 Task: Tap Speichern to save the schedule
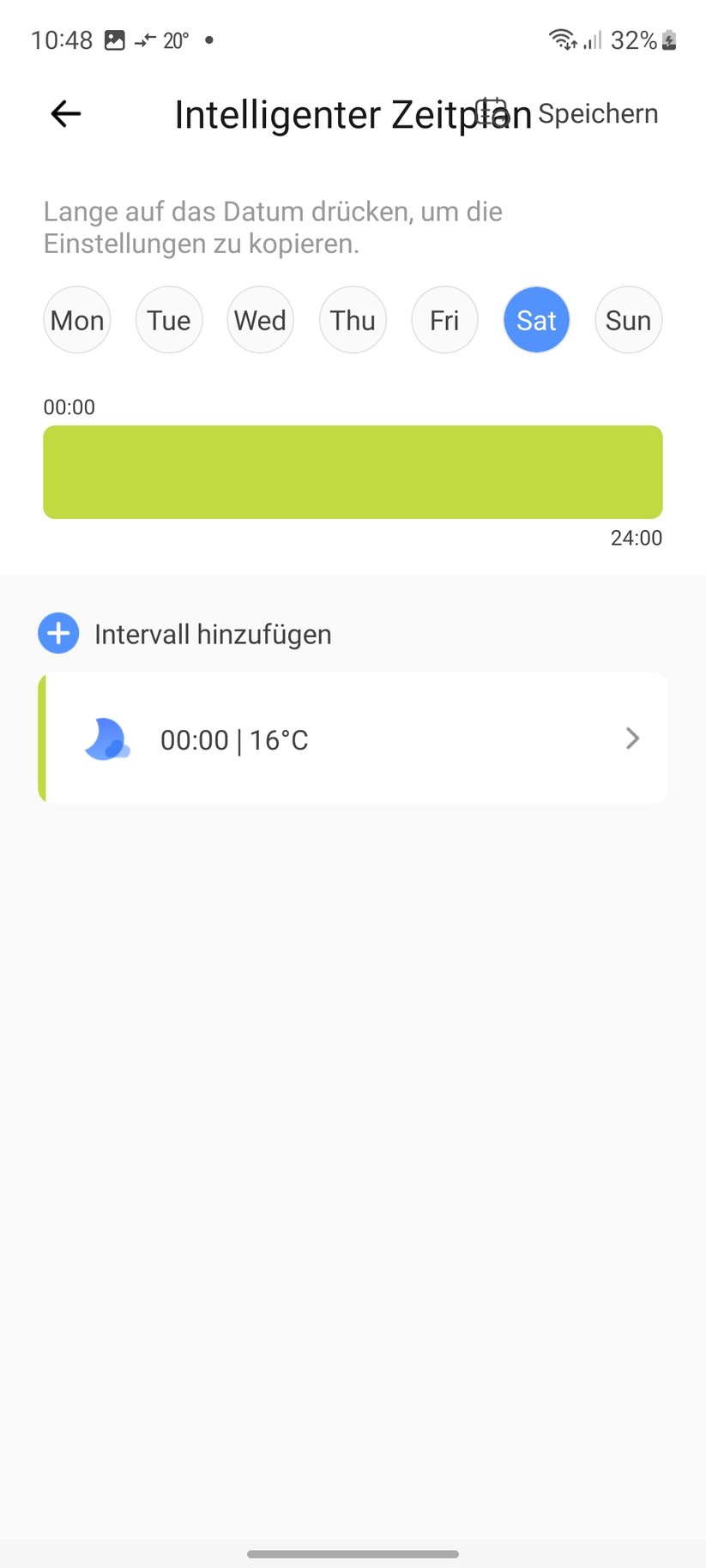597,113
